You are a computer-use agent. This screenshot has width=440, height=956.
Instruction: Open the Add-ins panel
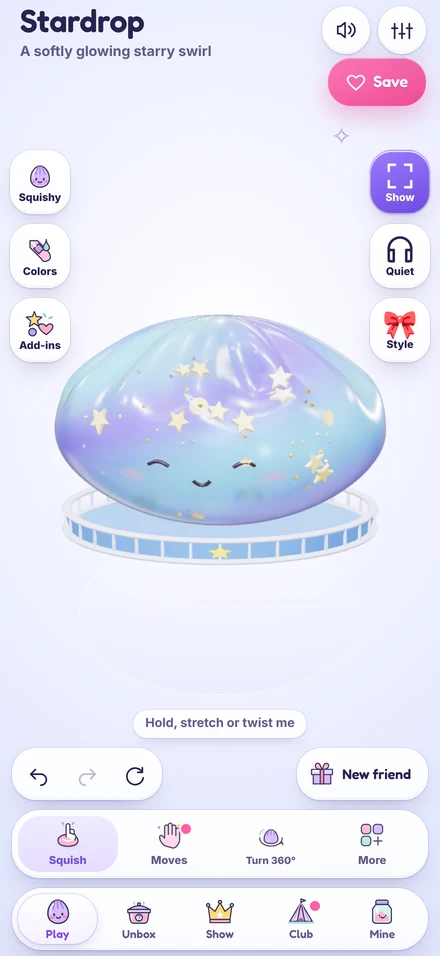click(x=40, y=330)
